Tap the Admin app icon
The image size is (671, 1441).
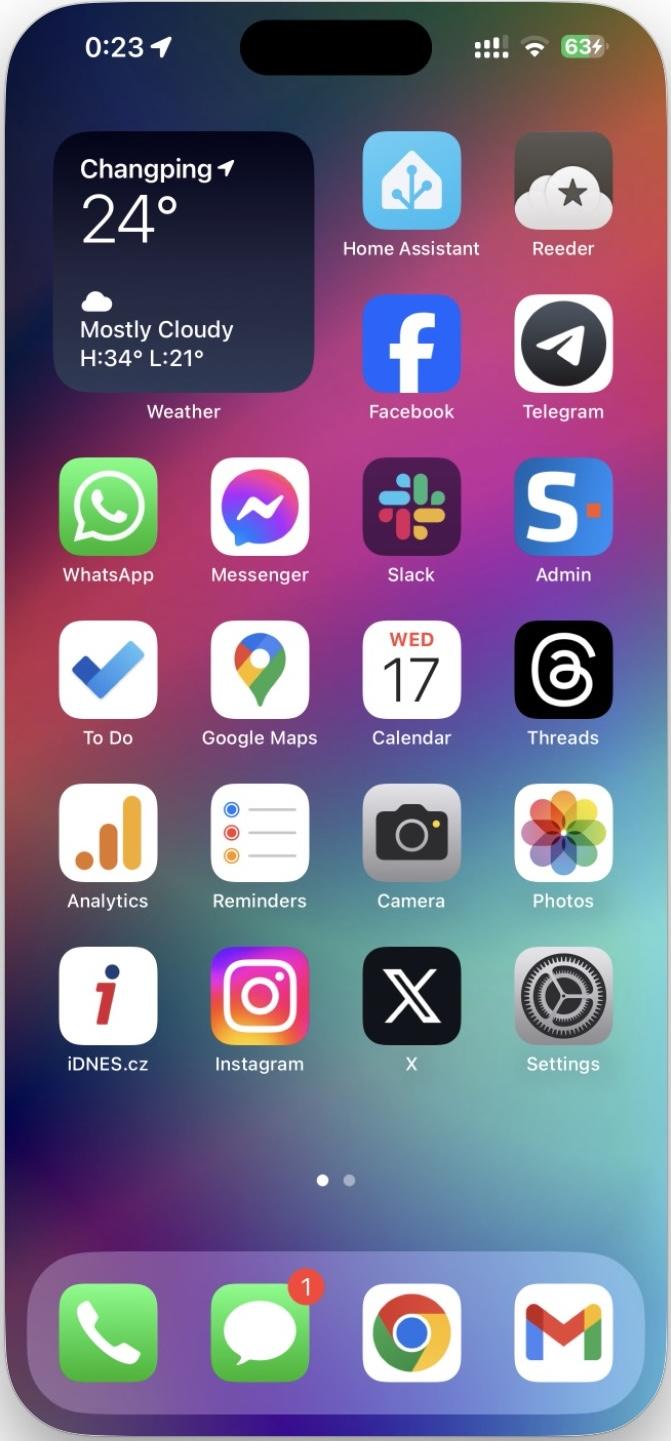563,507
